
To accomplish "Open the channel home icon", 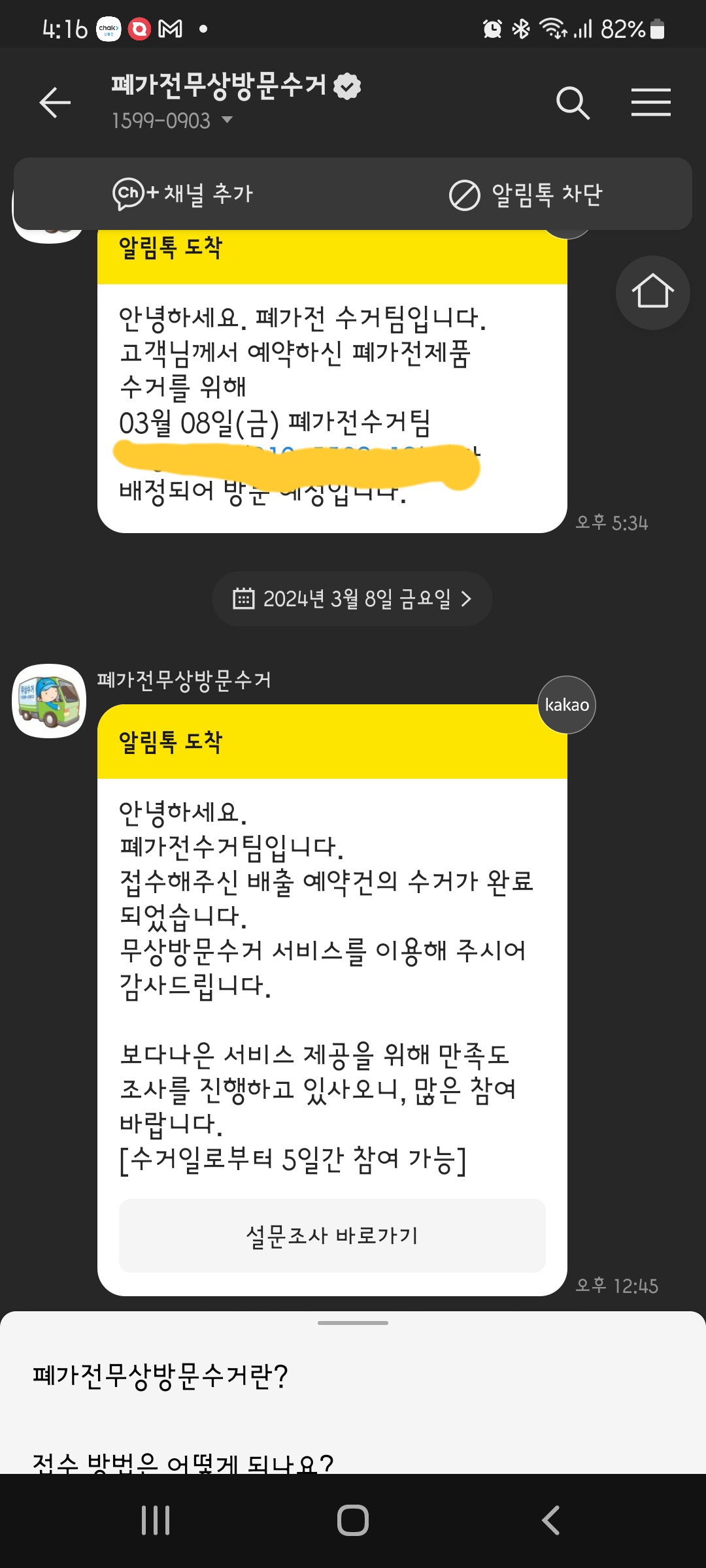I will tap(652, 292).
